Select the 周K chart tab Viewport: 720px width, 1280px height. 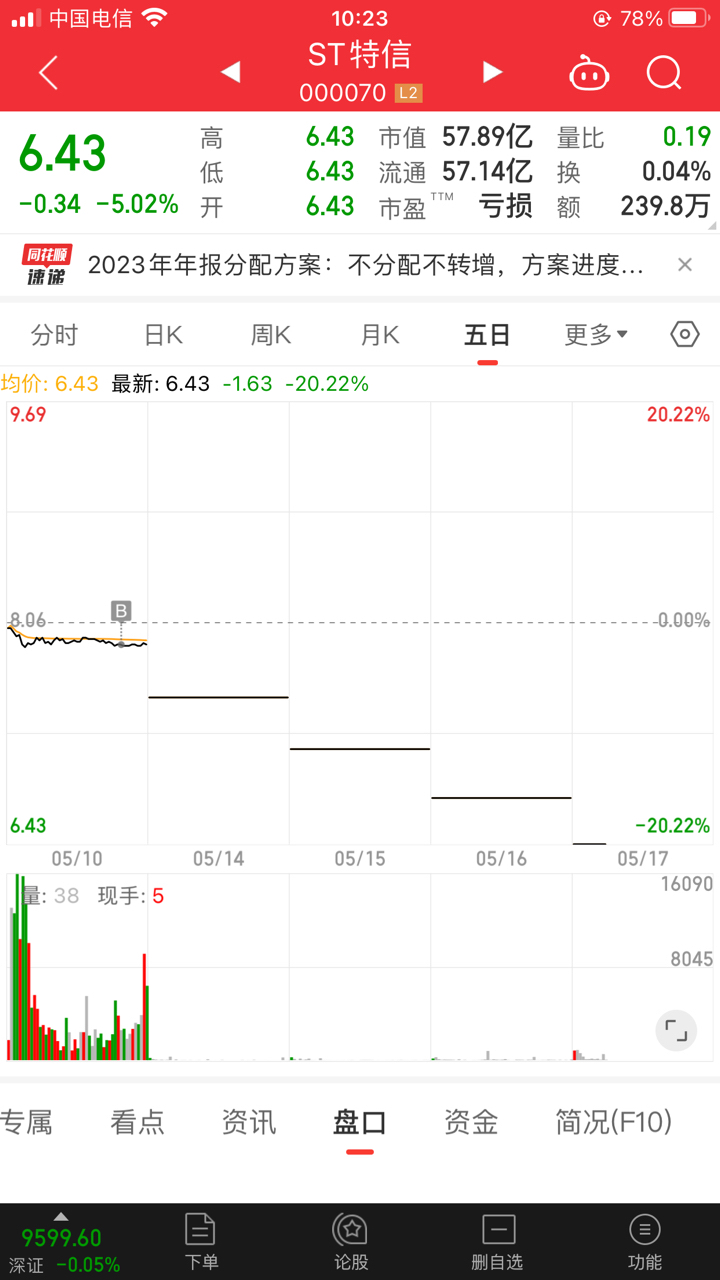click(271, 335)
